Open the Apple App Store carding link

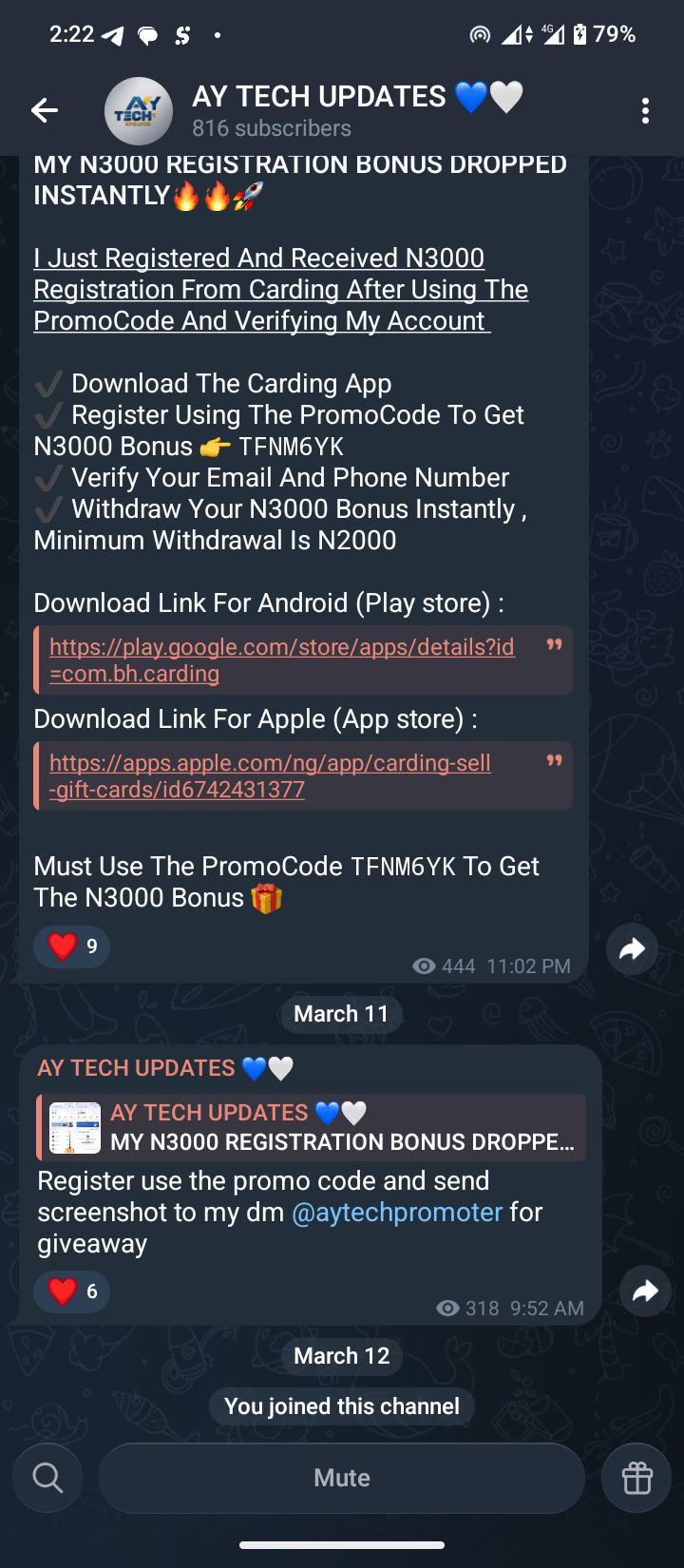click(270, 775)
